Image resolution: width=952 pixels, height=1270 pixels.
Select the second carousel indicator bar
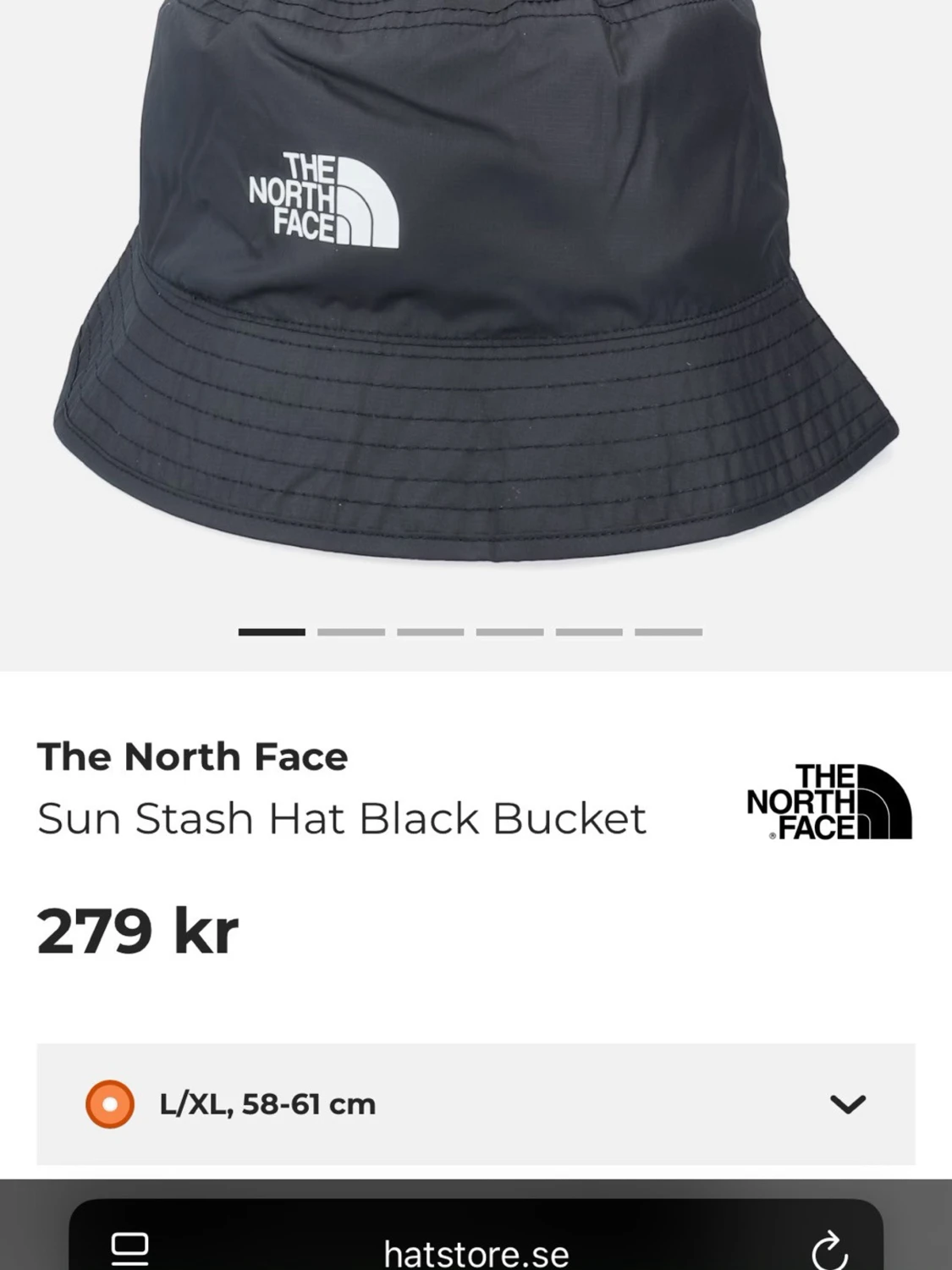tap(349, 630)
